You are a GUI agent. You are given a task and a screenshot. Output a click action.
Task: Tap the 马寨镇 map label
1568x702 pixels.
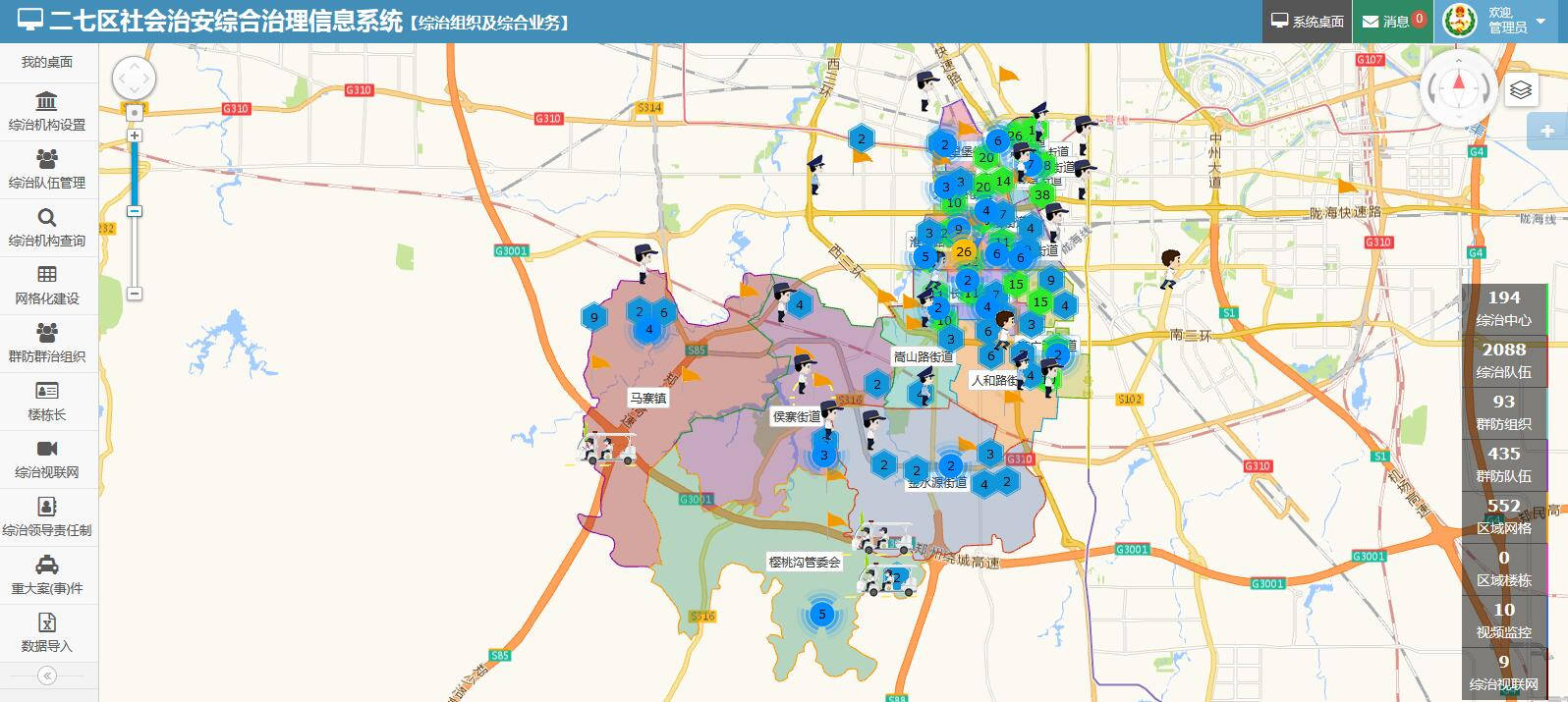click(648, 398)
